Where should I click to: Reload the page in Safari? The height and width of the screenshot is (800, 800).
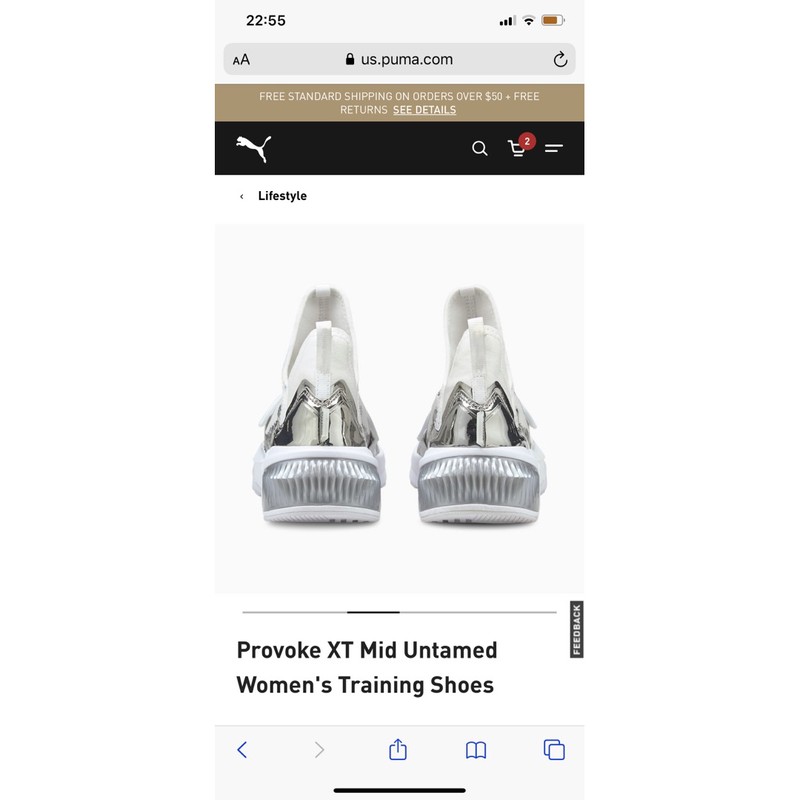tap(560, 59)
